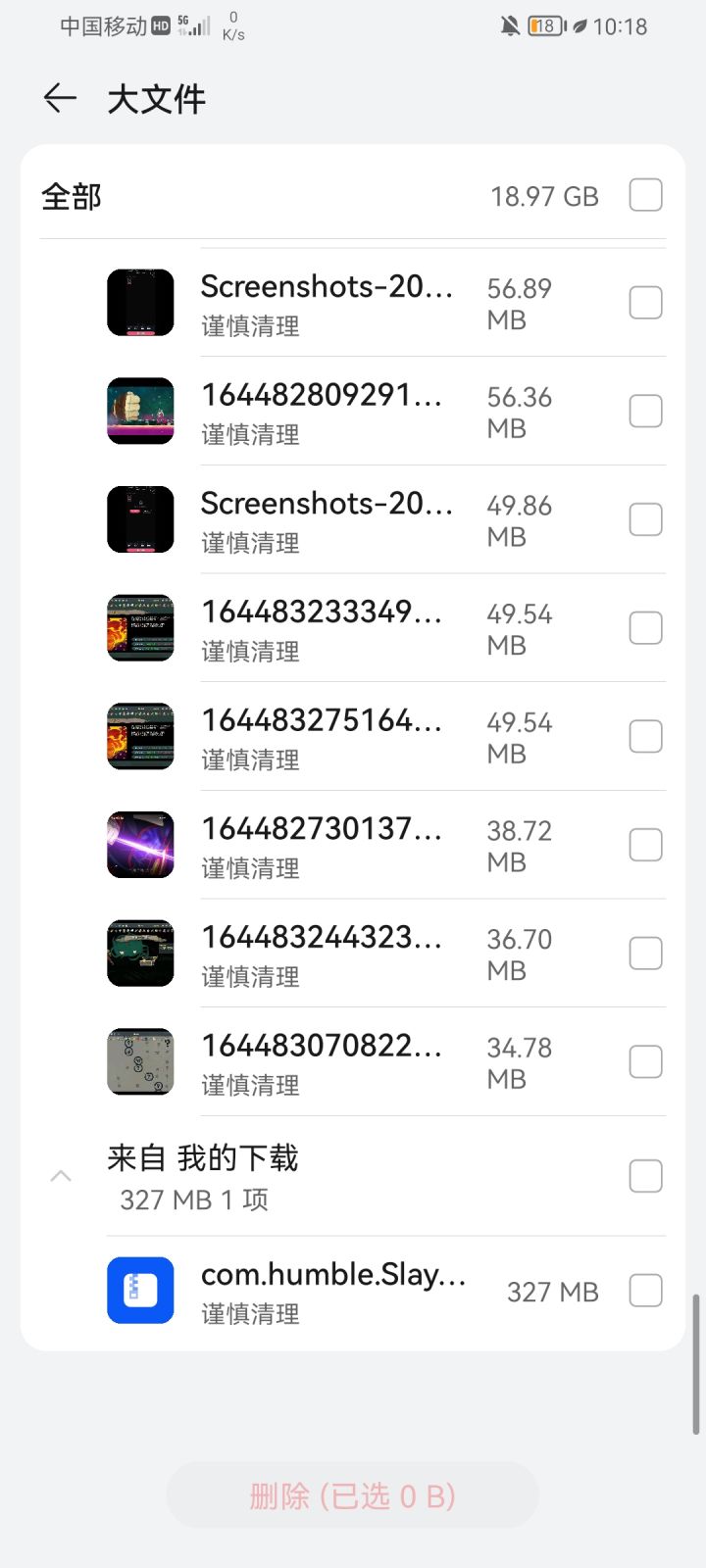Check the 56.89 MB Screenshots file

point(645,303)
